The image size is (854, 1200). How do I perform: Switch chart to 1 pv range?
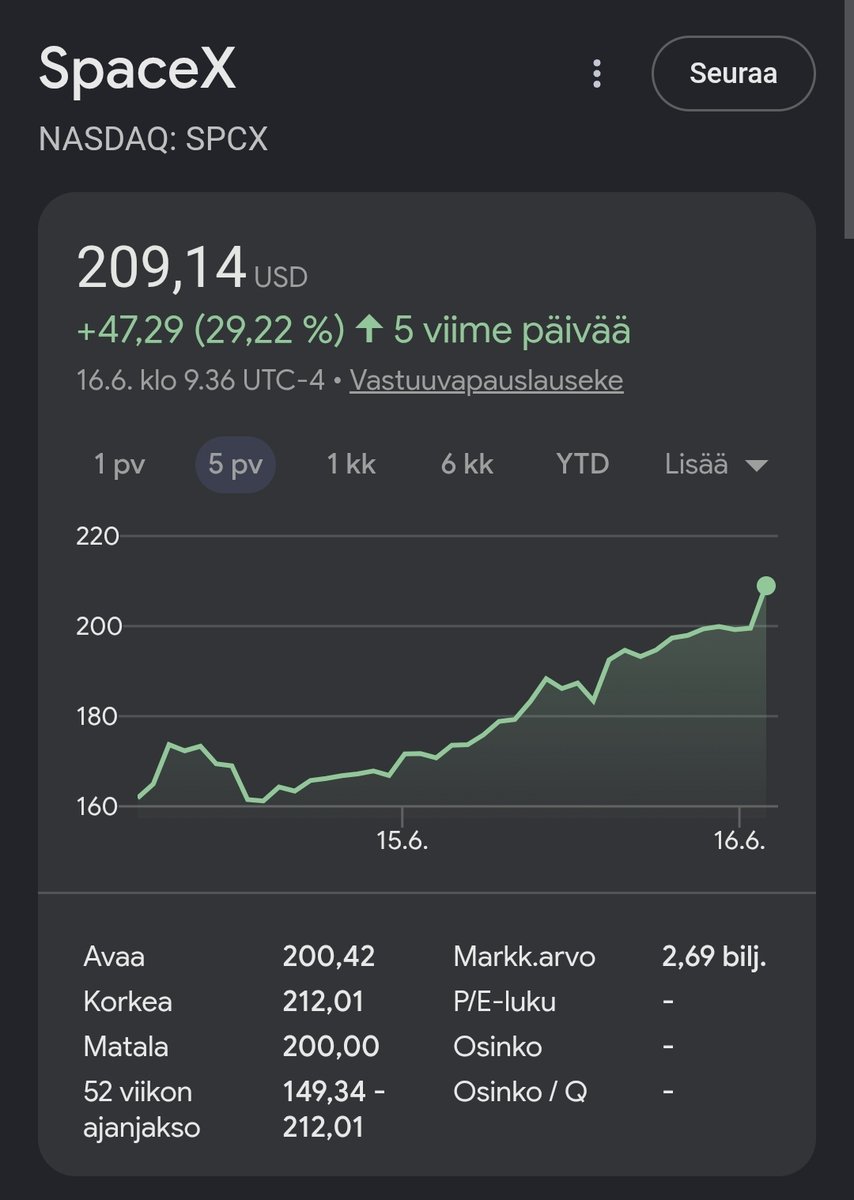120,464
